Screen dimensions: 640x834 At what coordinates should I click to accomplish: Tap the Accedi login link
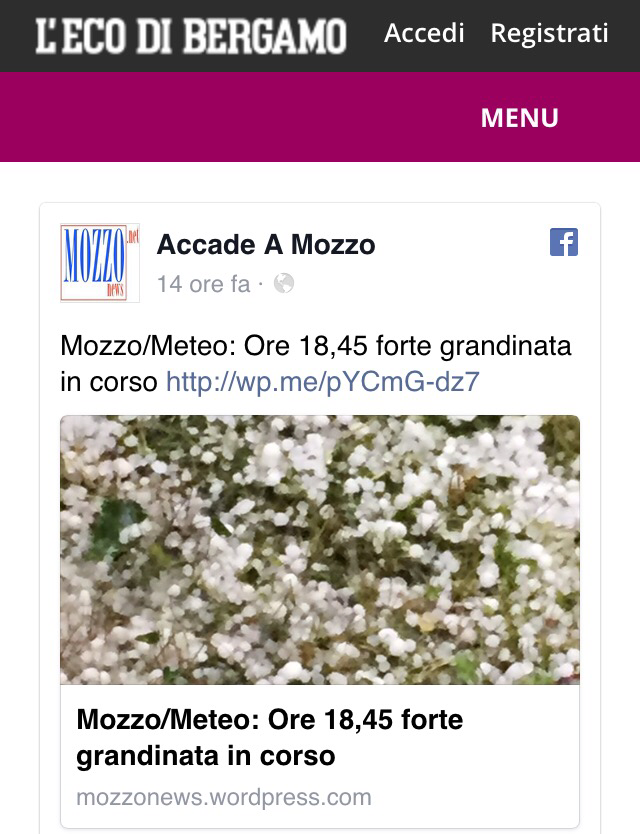424,33
